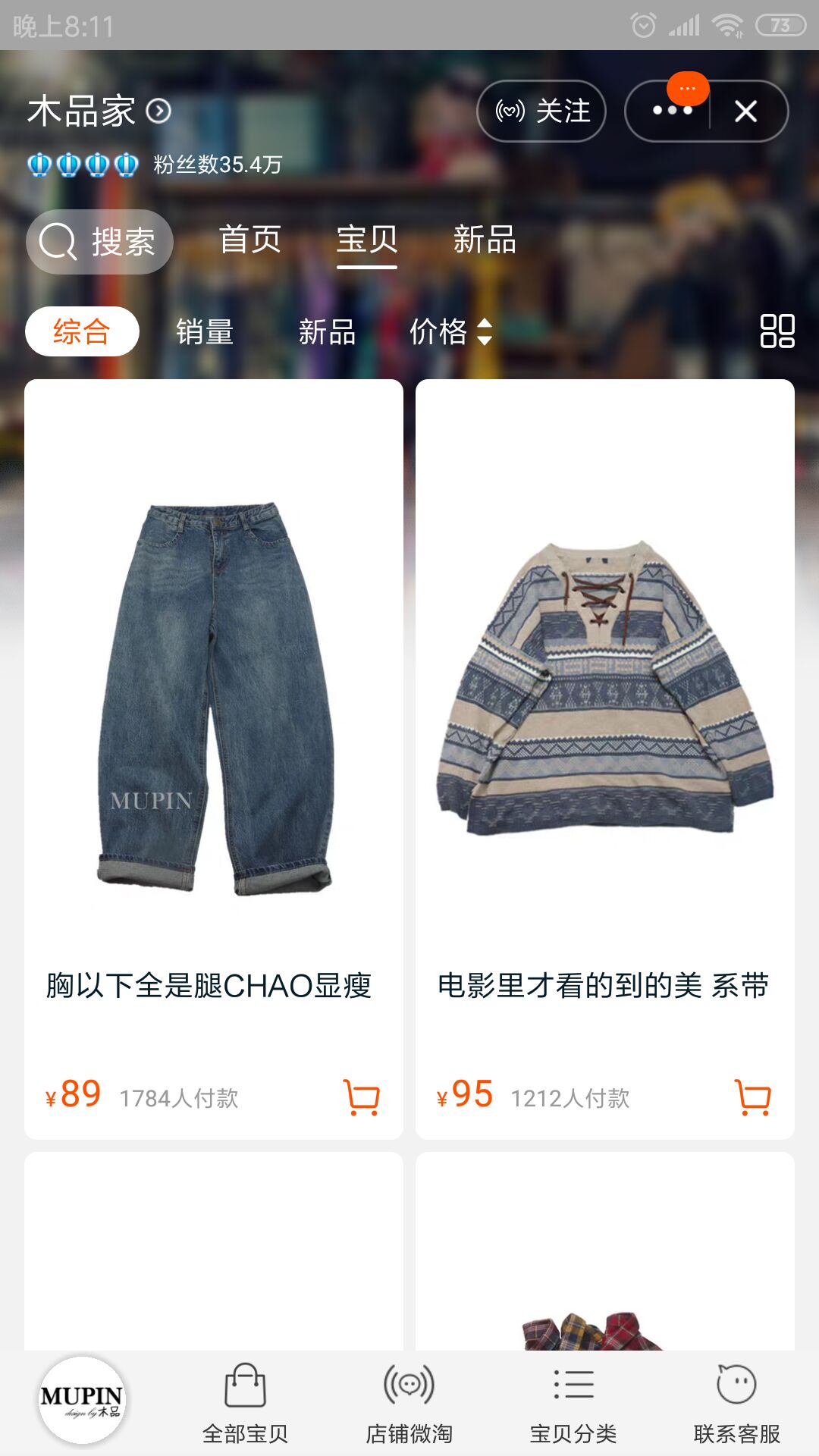Add the ¥89 jeans to cart

click(362, 1097)
